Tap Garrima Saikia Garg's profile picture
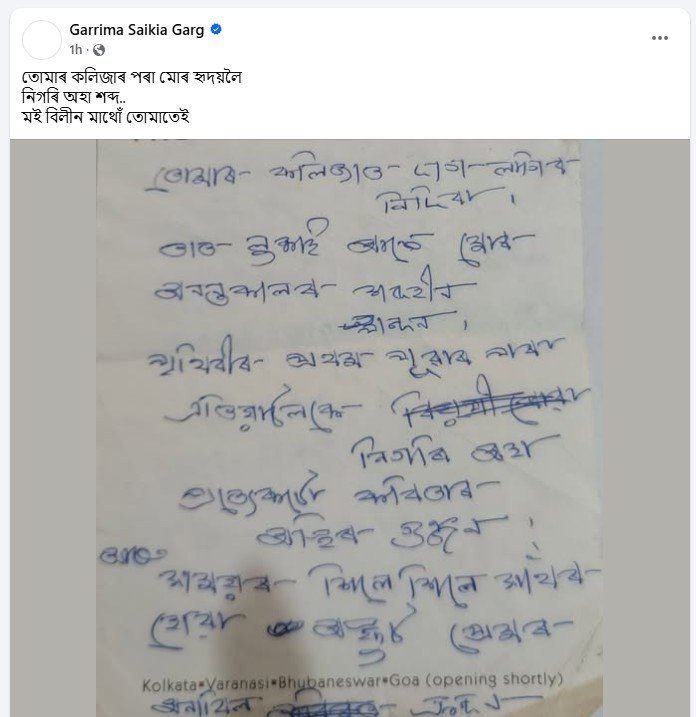 [x=42, y=40]
